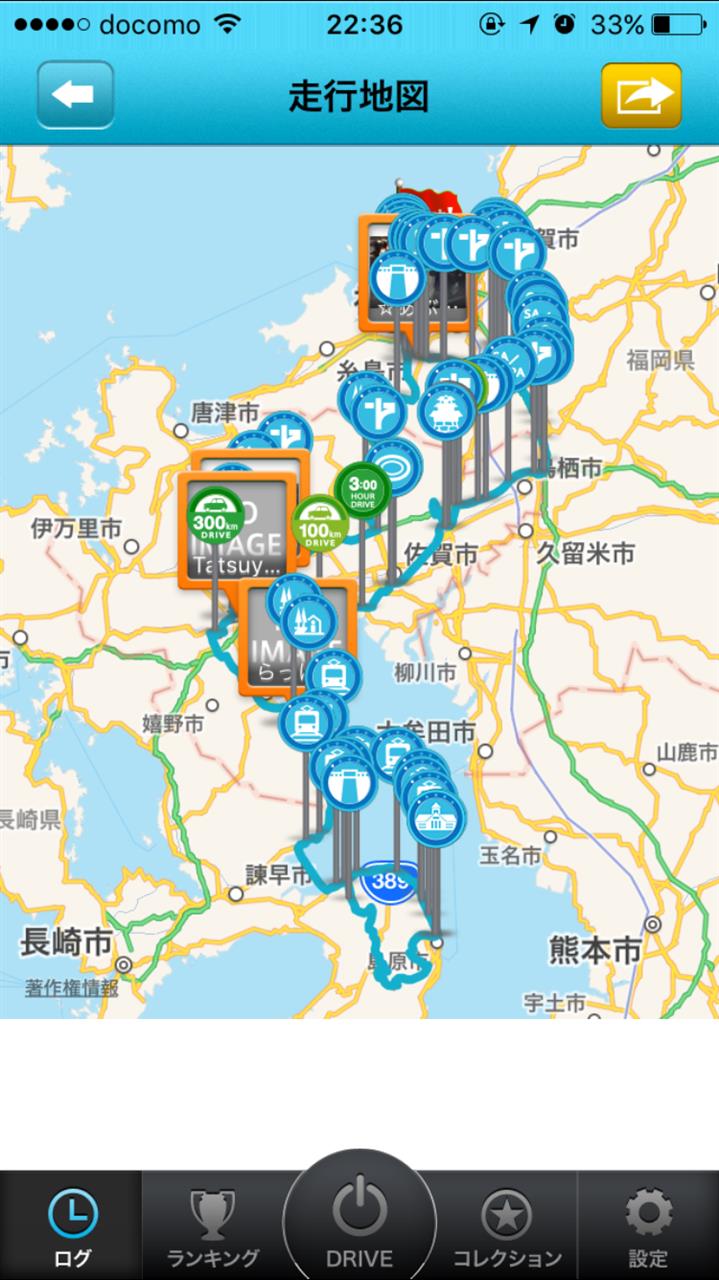Select the 100km DRIVE badge marker
This screenshot has width=719, height=1280.
point(320,524)
